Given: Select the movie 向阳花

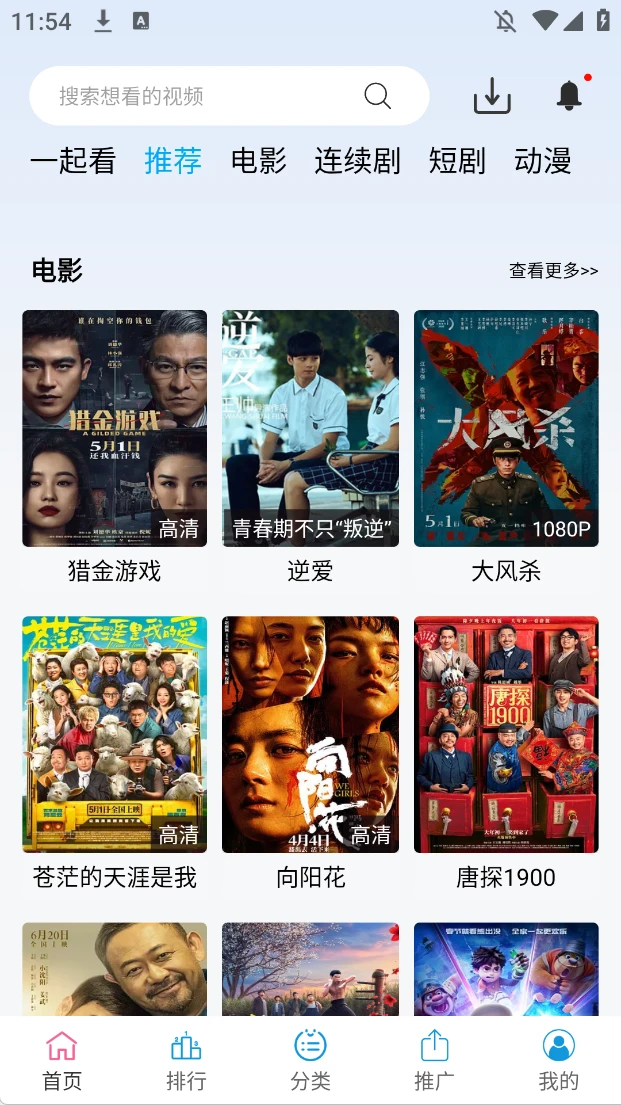Looking at the screenshot, I should point(310,735).
